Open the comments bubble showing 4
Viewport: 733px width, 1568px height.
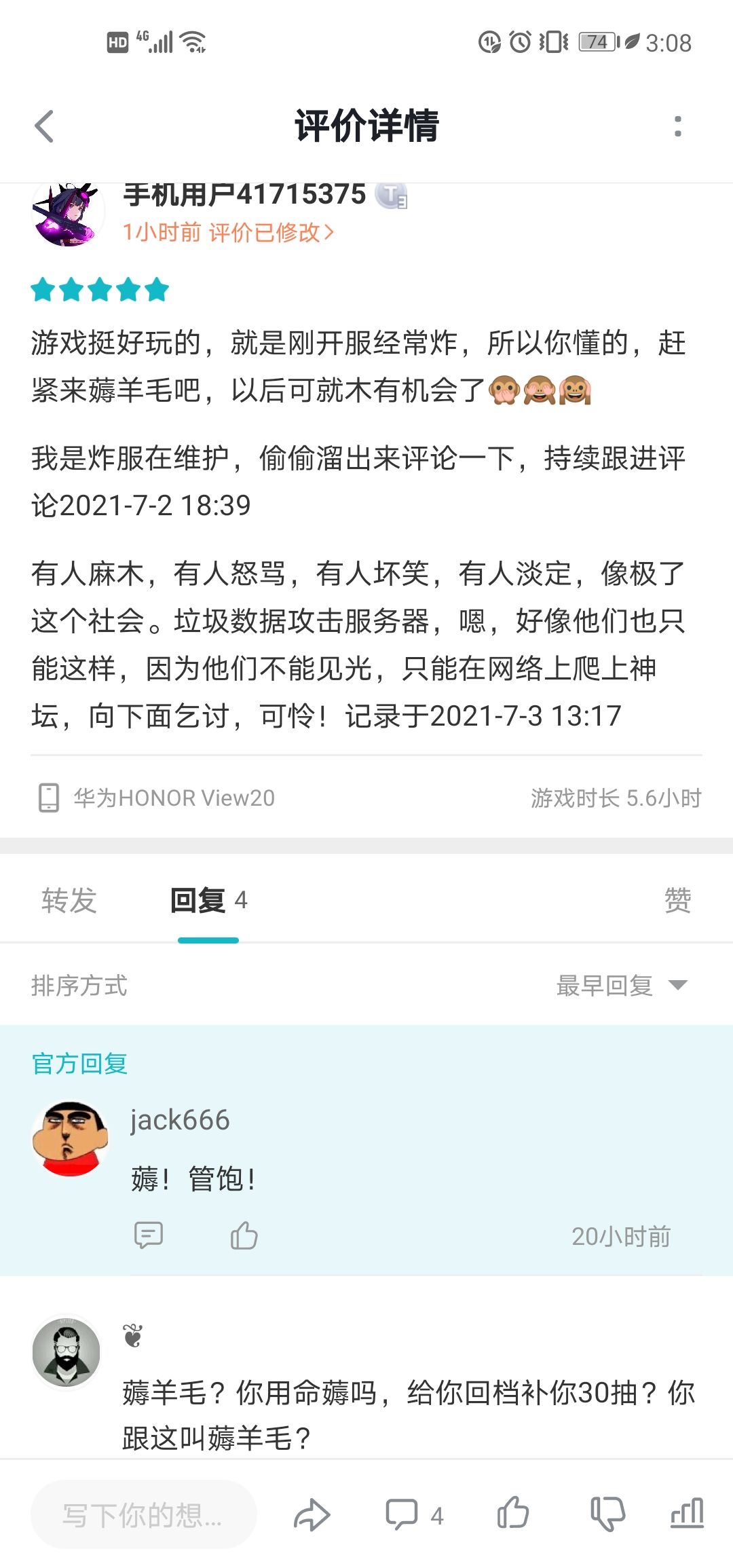[414, 1515]
